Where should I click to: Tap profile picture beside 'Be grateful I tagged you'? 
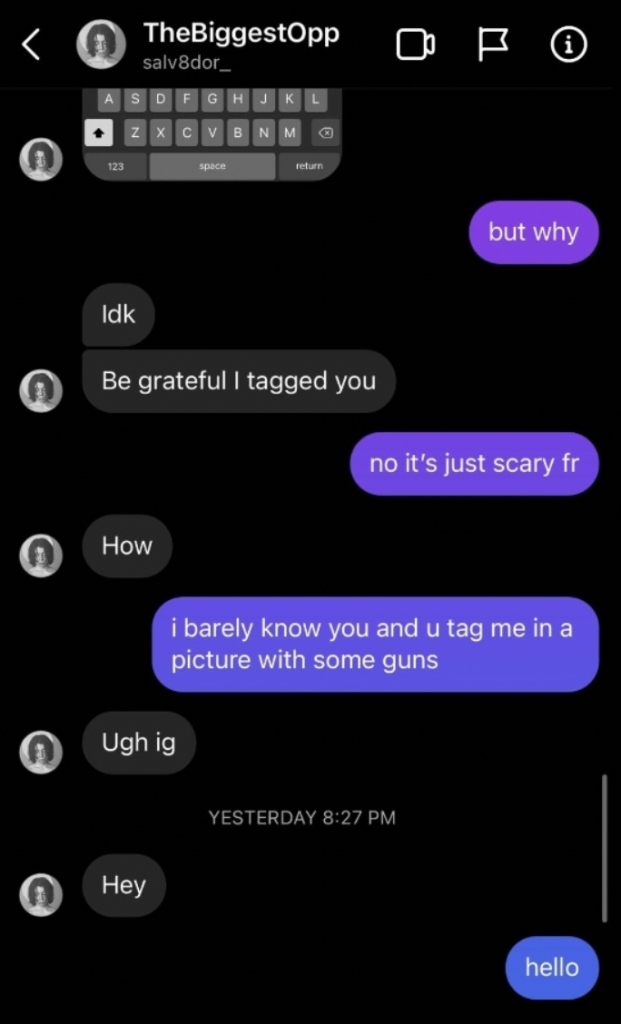(41, 391)
